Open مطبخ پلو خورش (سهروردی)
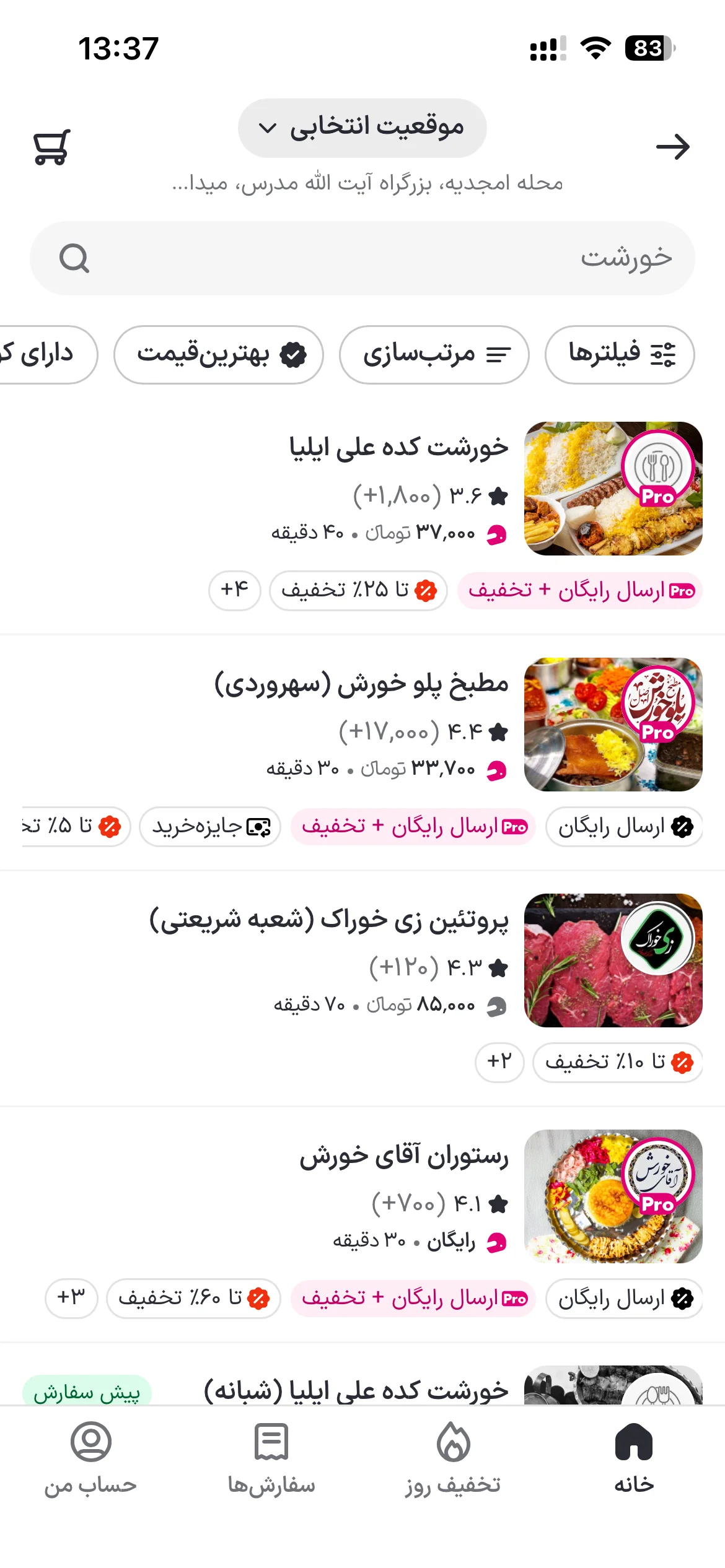This screenshot has width=725, height=1568. (x=361, y=684)
